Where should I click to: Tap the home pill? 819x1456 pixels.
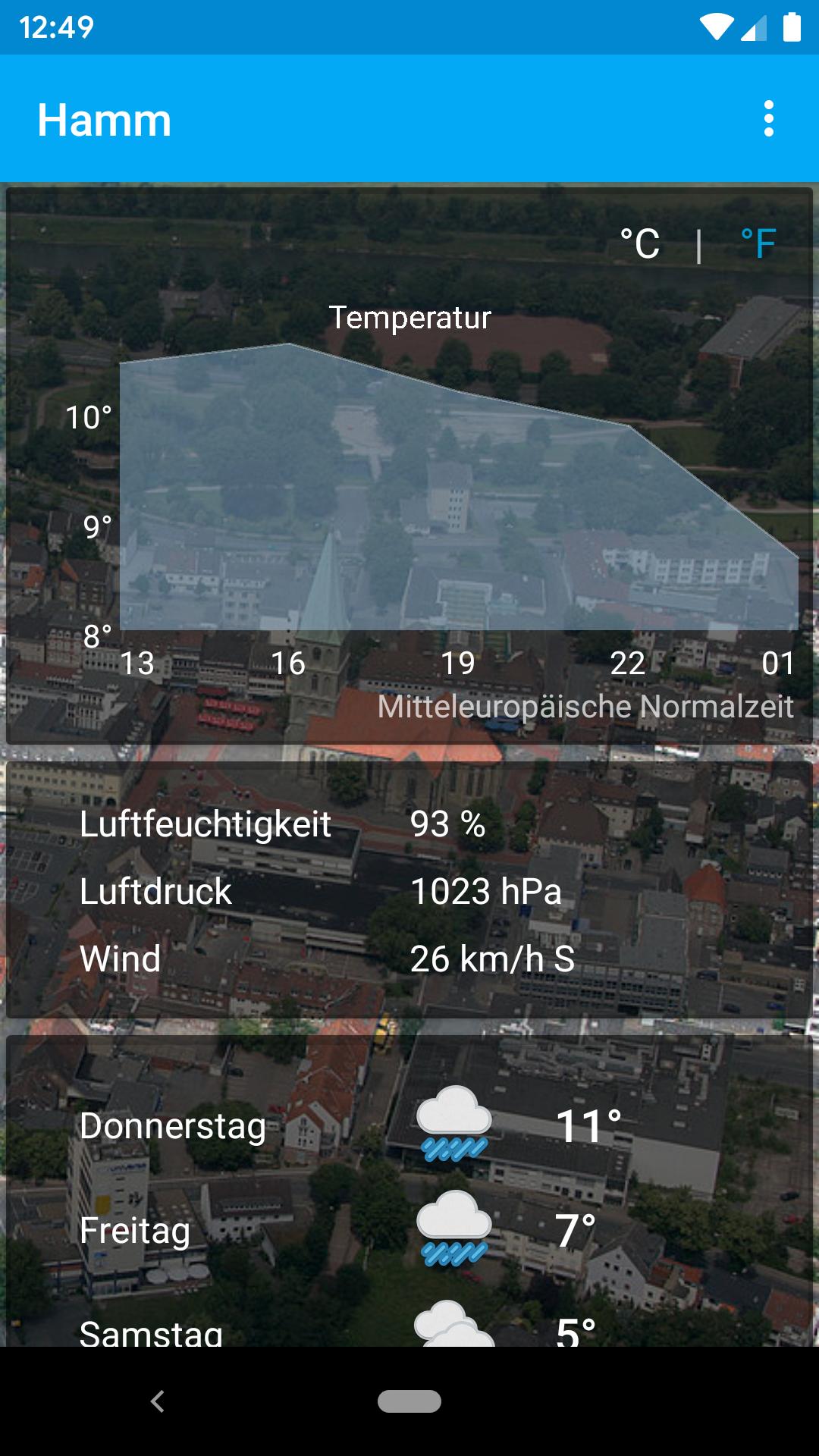409,1401
